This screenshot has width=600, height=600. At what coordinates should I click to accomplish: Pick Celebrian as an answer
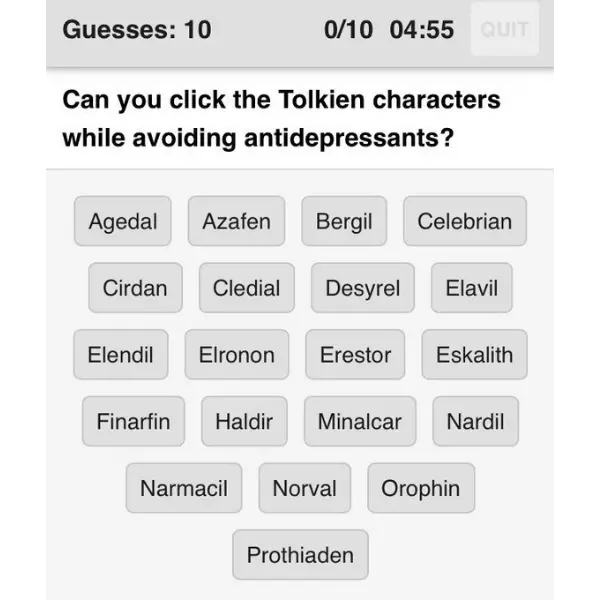[x=464, y=221]
